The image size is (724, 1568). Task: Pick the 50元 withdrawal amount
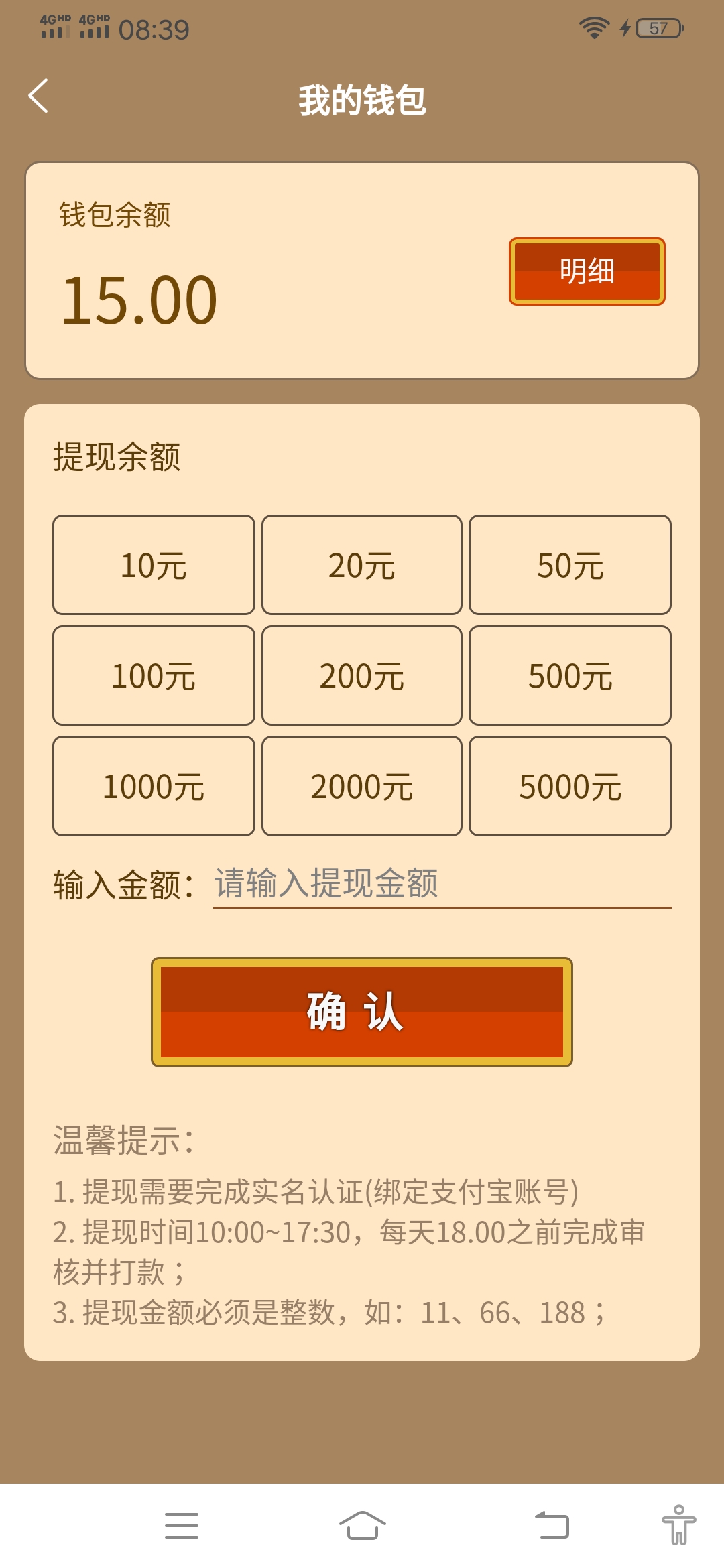[570, 565]
